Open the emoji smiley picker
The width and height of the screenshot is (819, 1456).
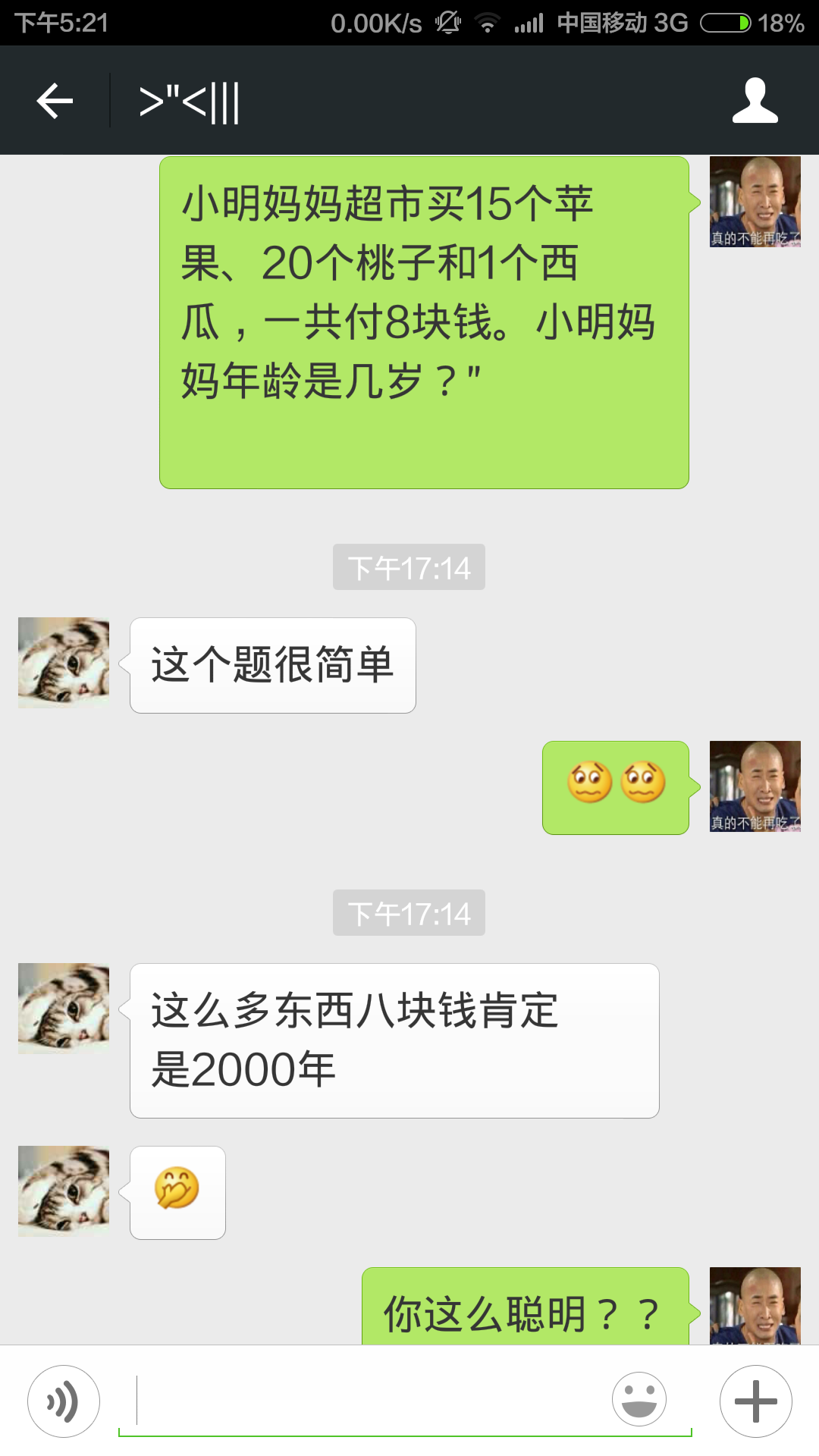pos(639,1399)
